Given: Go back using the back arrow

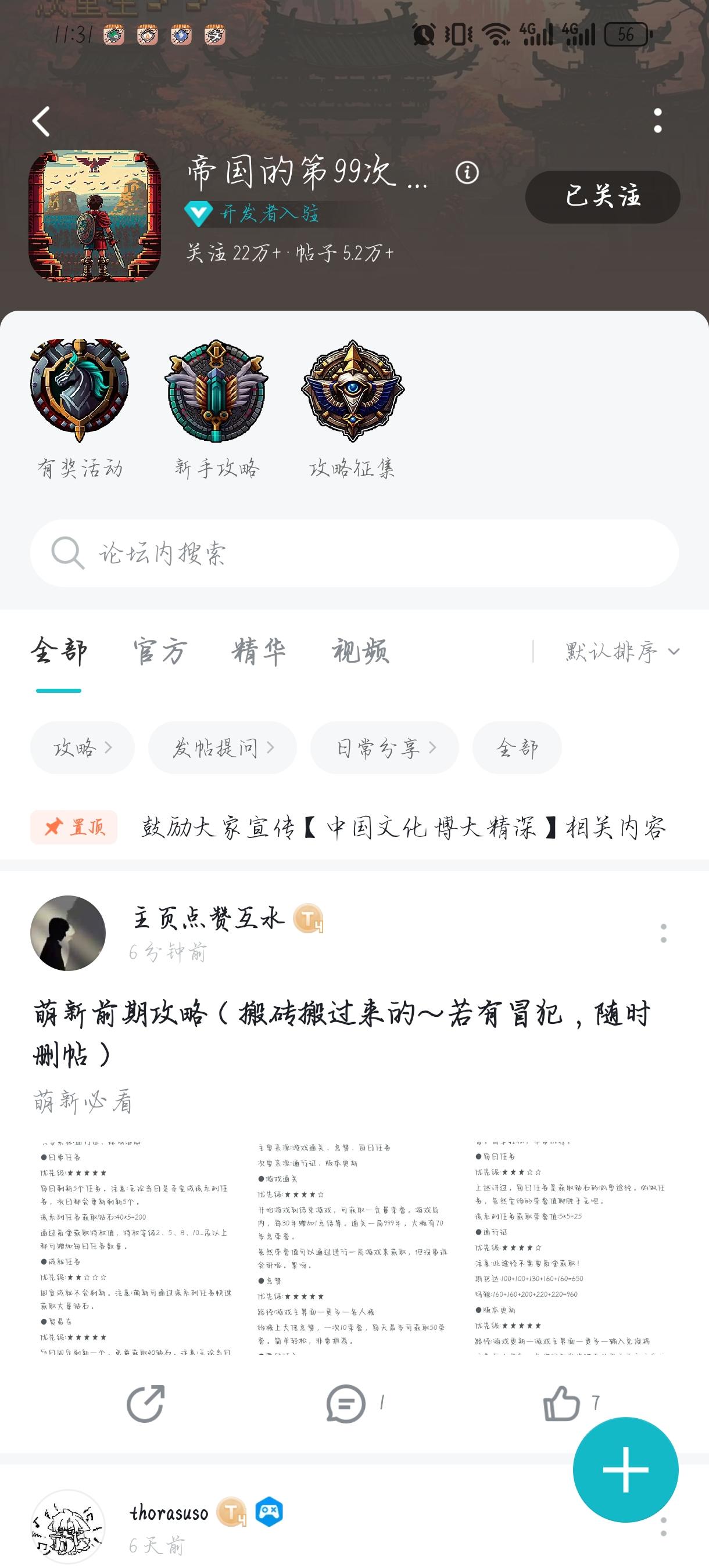Looking at the screenshot, I should click(x=41, y=121).
